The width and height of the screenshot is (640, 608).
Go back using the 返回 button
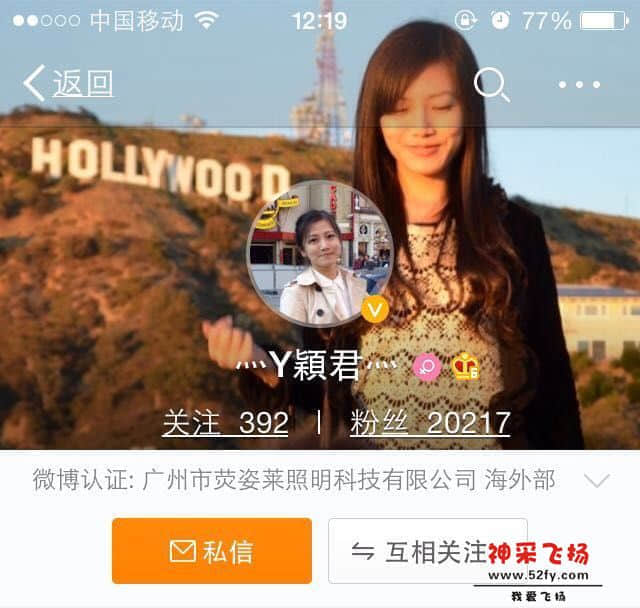68,84
